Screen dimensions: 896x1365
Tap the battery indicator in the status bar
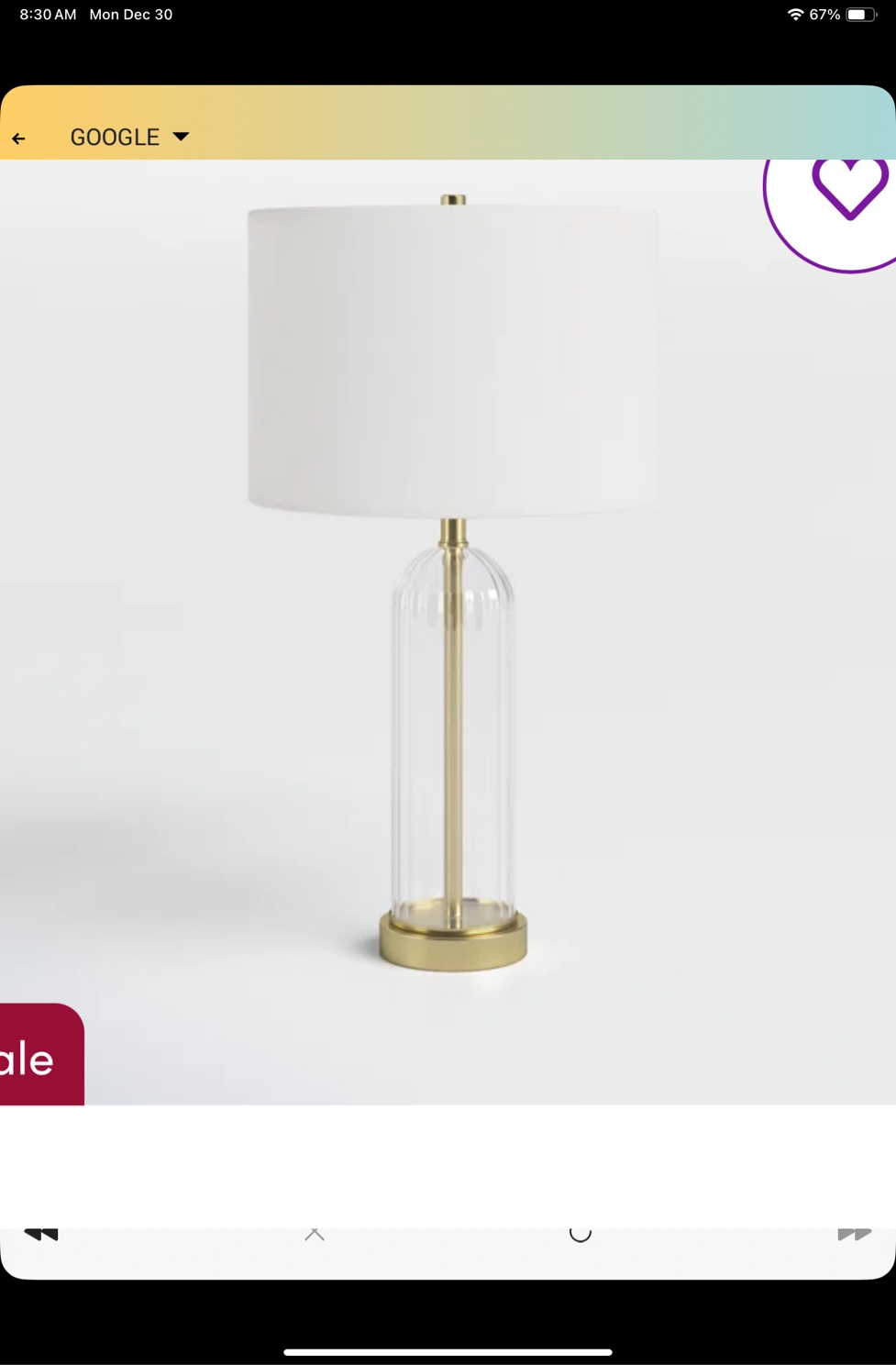(x=860, y=14)
